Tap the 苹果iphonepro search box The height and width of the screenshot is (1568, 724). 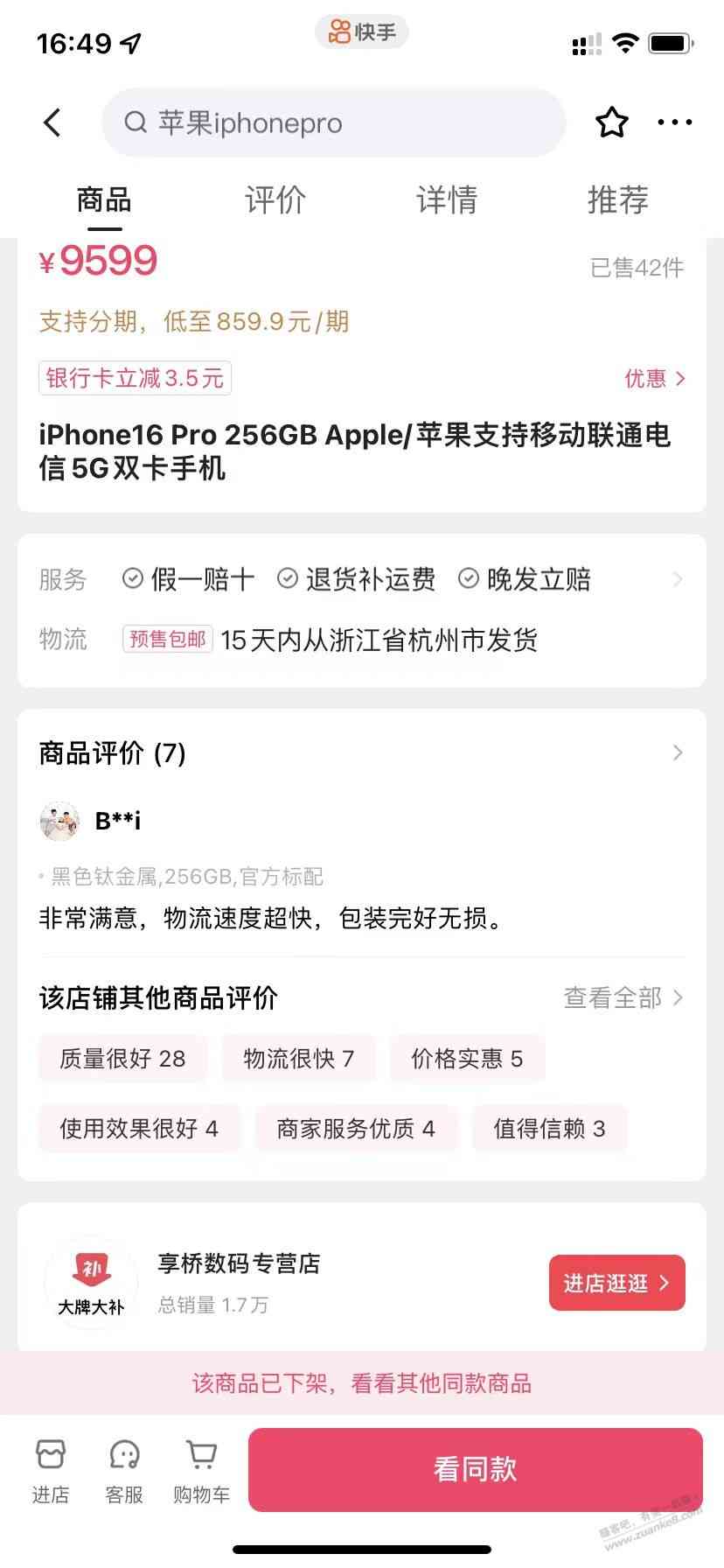coord(332,122)
